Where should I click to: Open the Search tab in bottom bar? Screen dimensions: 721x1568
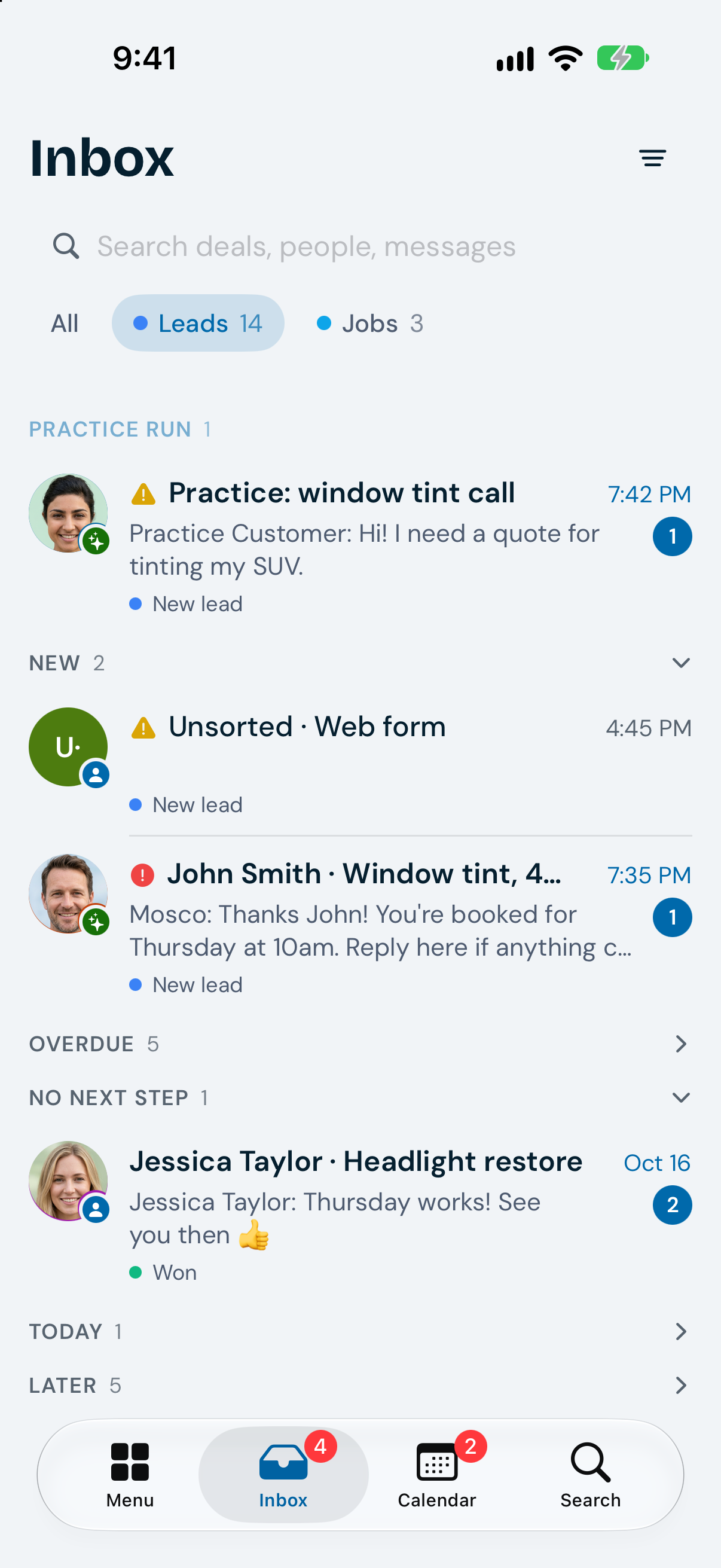point(590,1474)
